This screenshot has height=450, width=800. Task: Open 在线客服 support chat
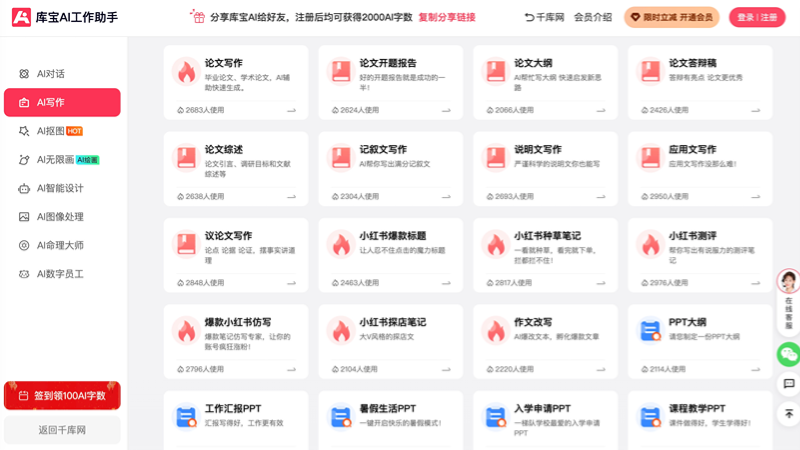tap(788, 301)
